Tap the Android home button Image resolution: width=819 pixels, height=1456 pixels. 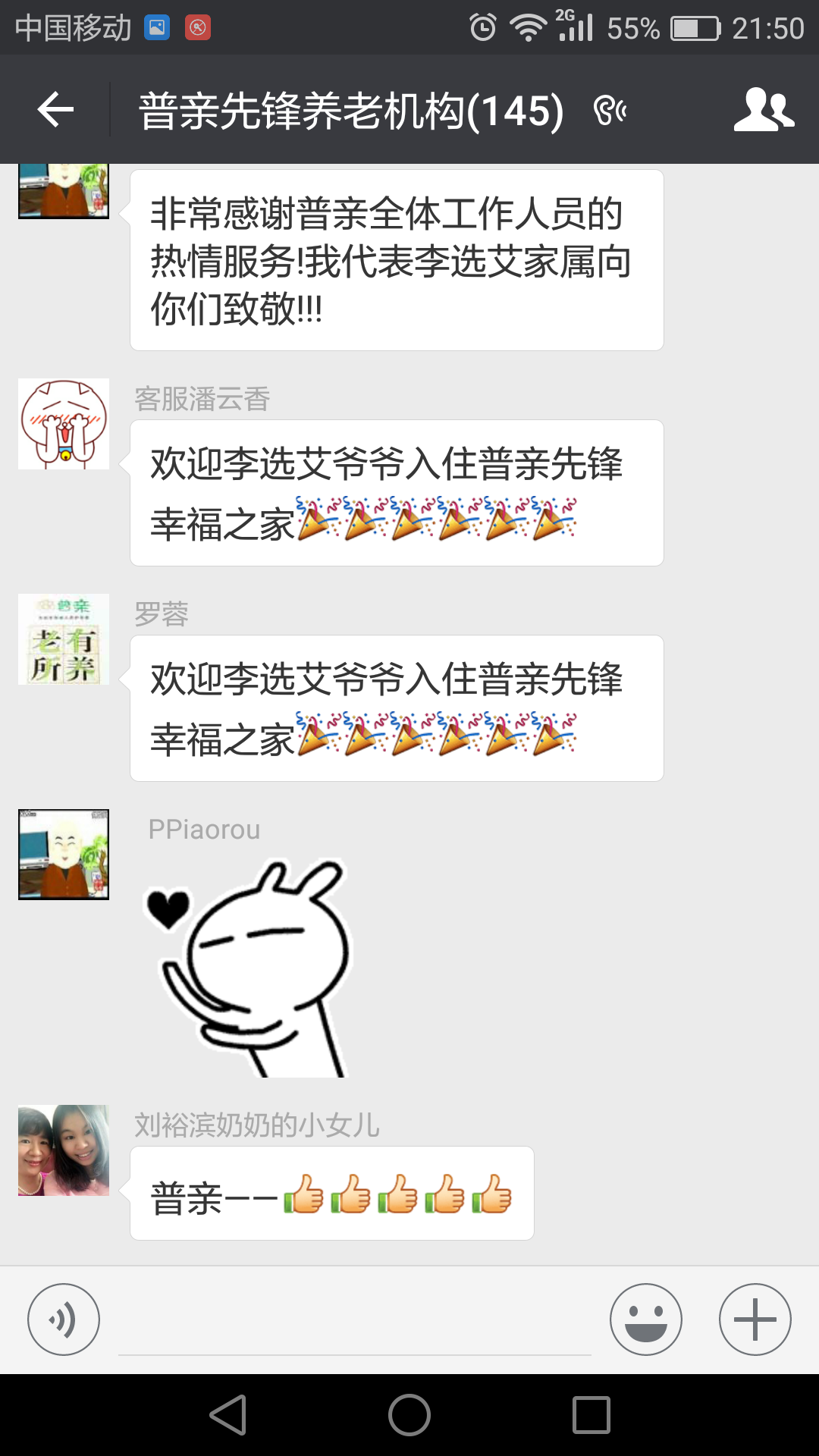click(x=409, y=1415)
